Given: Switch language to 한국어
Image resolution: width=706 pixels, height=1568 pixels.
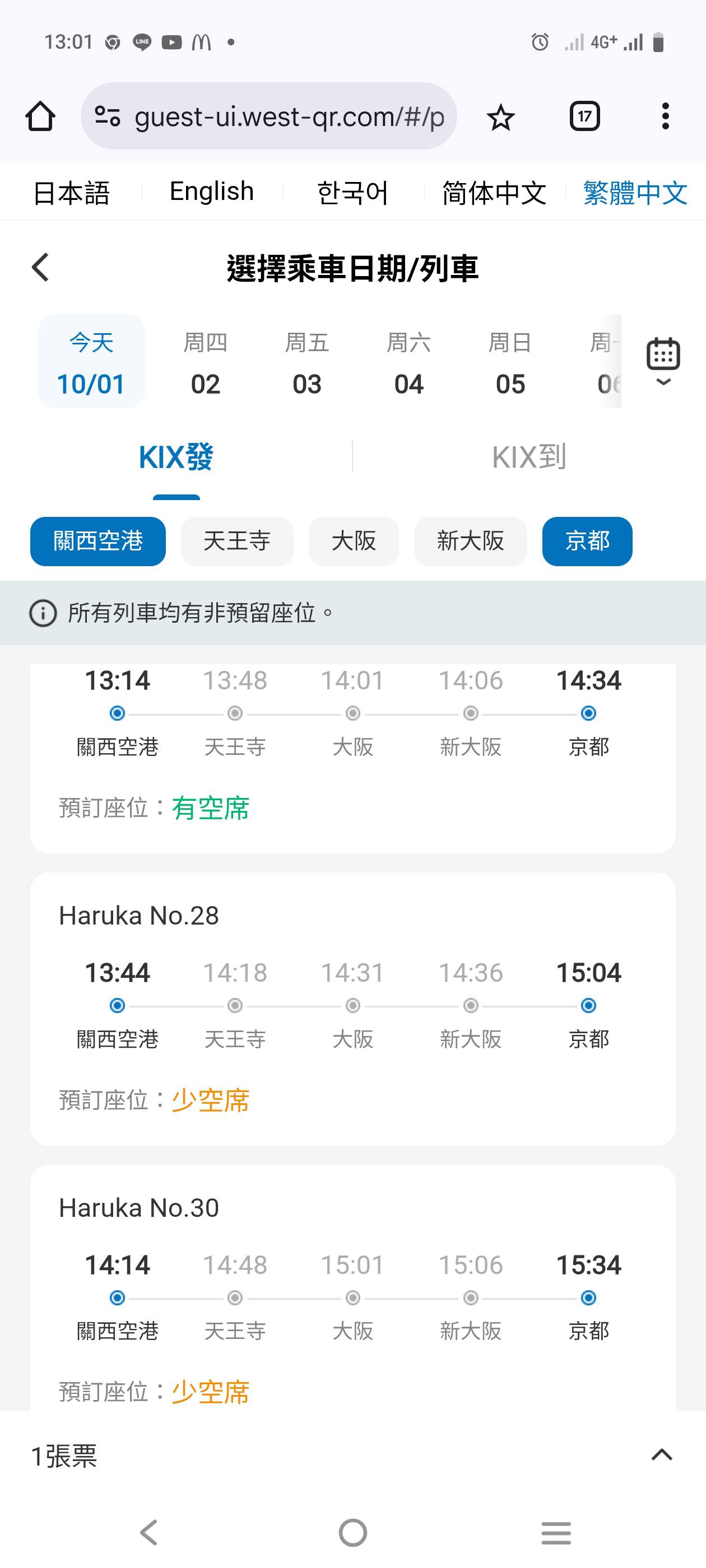Looking at the screenshot, I should (352, 193).
